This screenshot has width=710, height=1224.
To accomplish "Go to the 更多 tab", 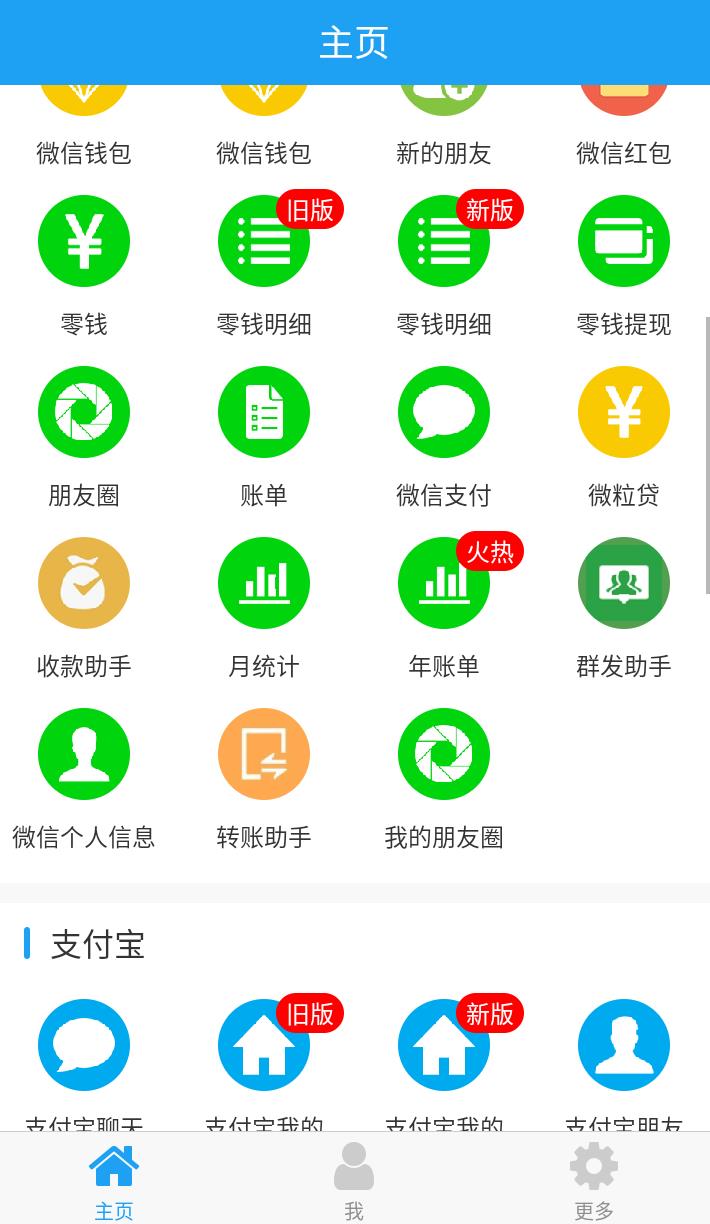I will pos(594,1180).
